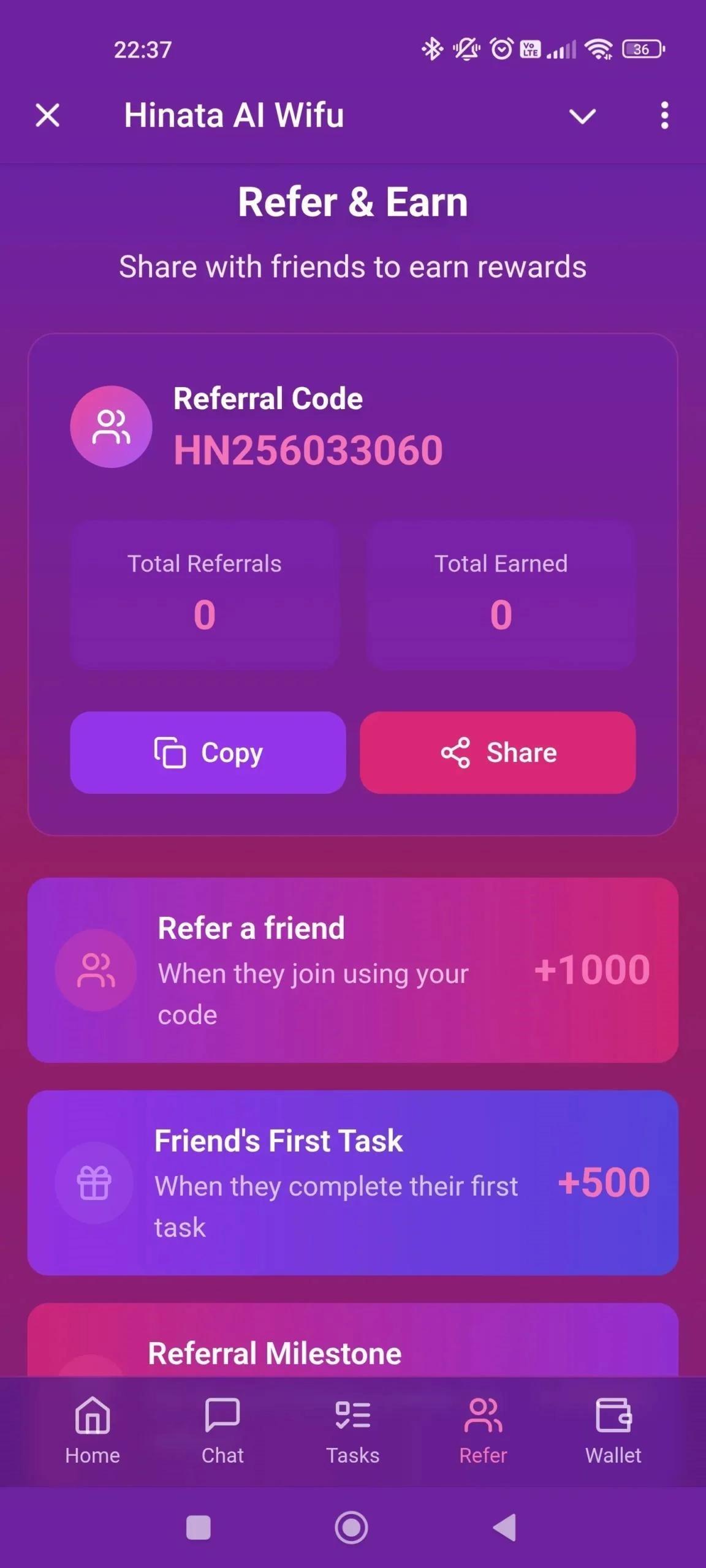Copy the referral code
706x1568 pixels.
click(208, 752)
